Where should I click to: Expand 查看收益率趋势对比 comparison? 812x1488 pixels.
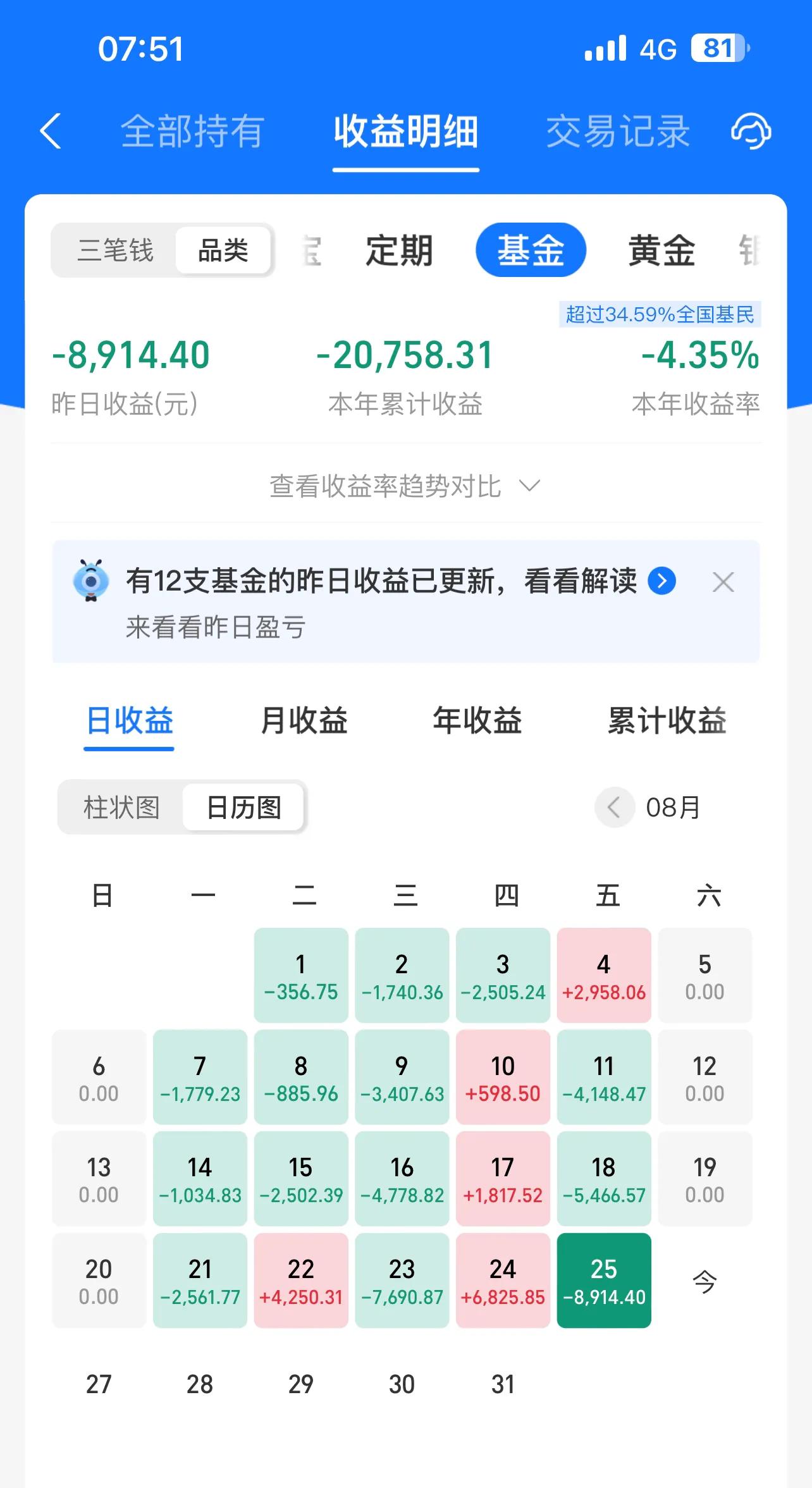(405, 486)
